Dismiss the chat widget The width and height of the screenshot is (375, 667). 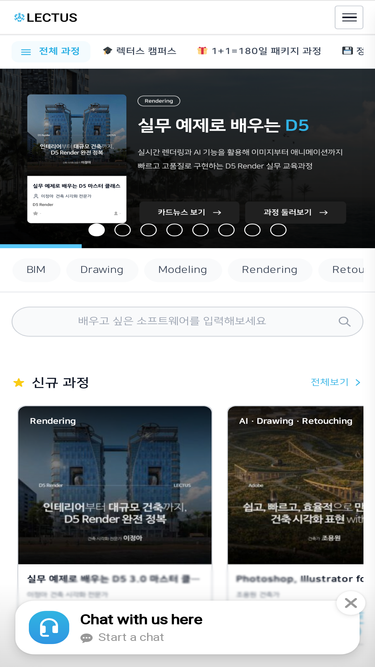pyautogui.click(x=351, y=603)
